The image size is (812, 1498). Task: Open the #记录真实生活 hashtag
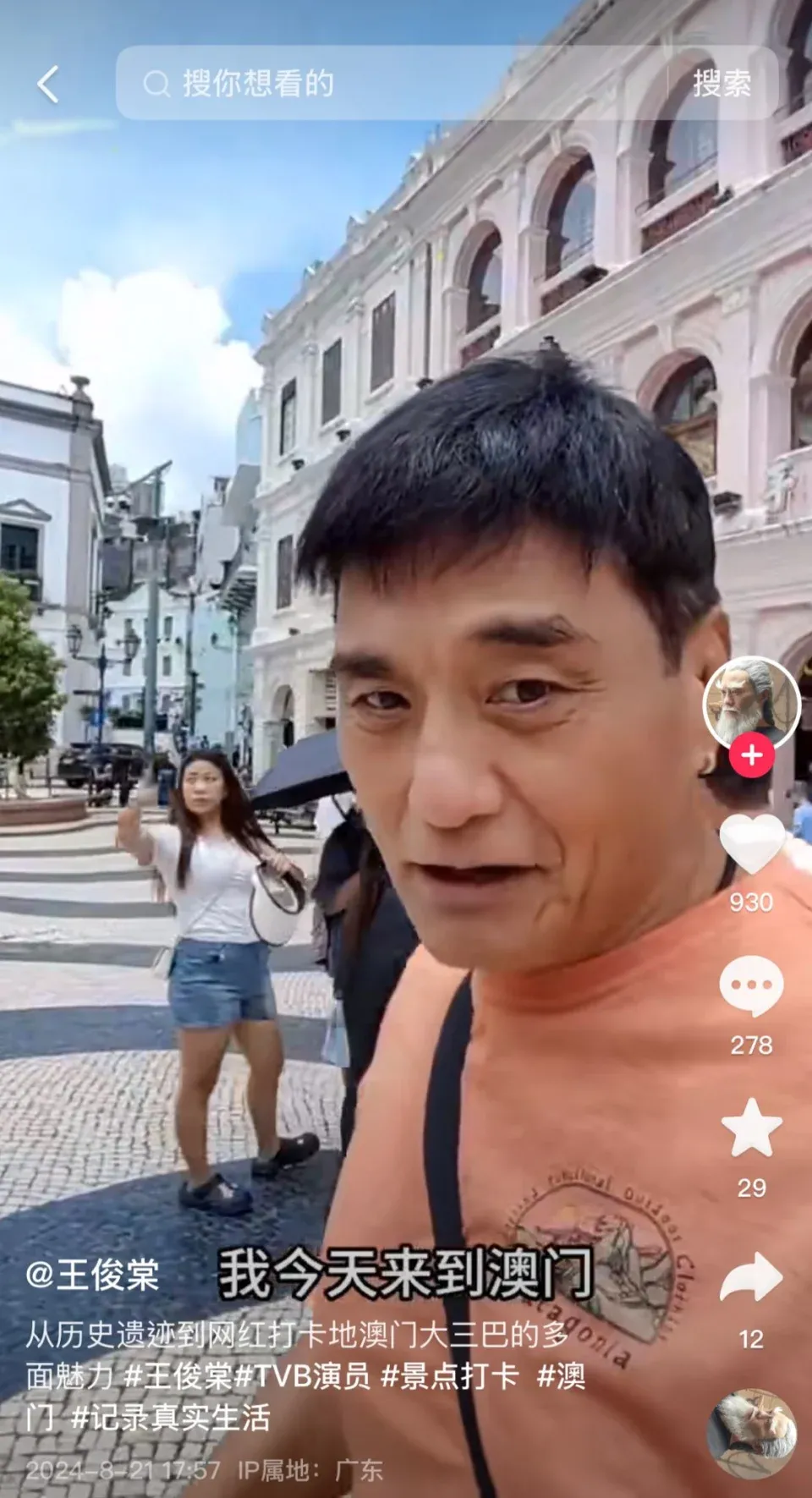click(x=170, y=1418)
